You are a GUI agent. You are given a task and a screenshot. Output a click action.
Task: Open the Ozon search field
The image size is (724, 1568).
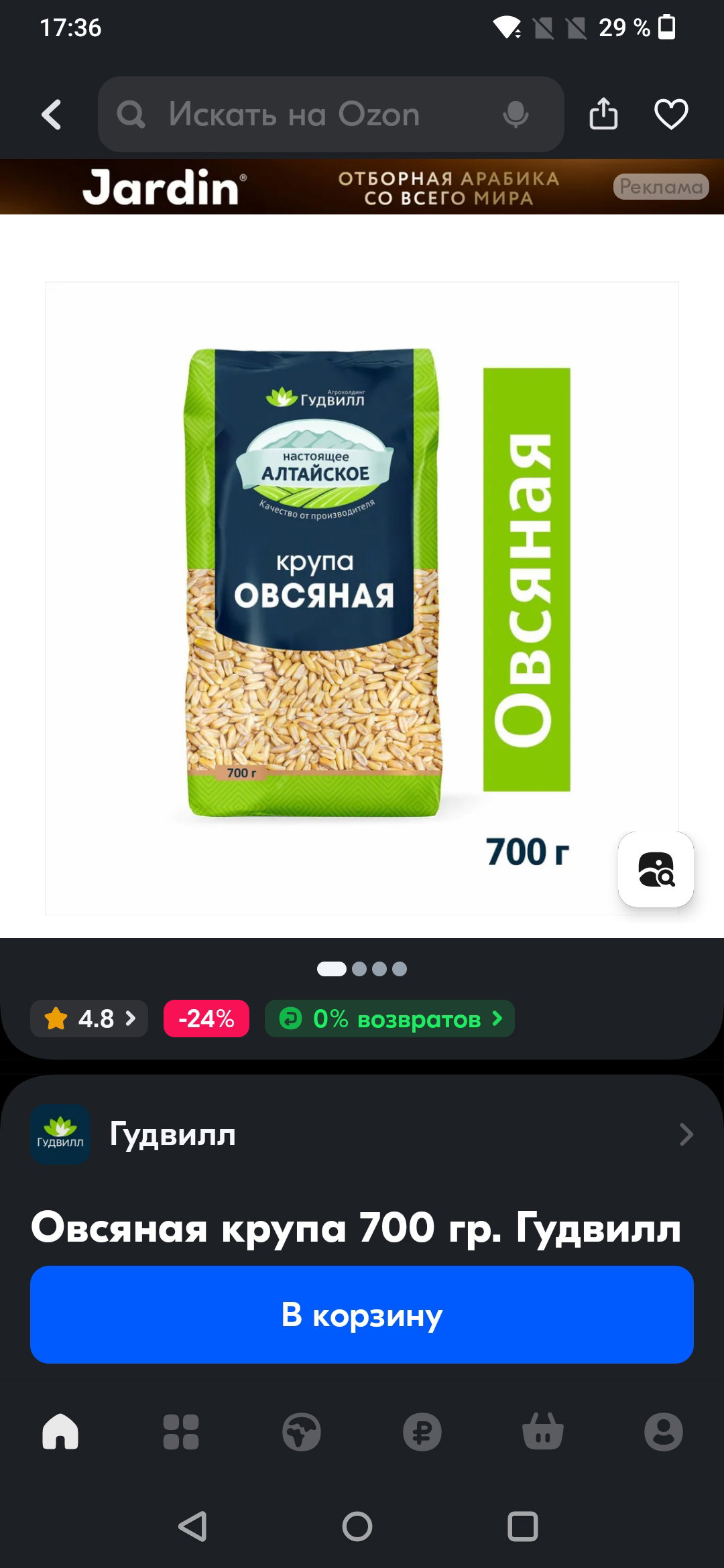(x=330, y=114)
